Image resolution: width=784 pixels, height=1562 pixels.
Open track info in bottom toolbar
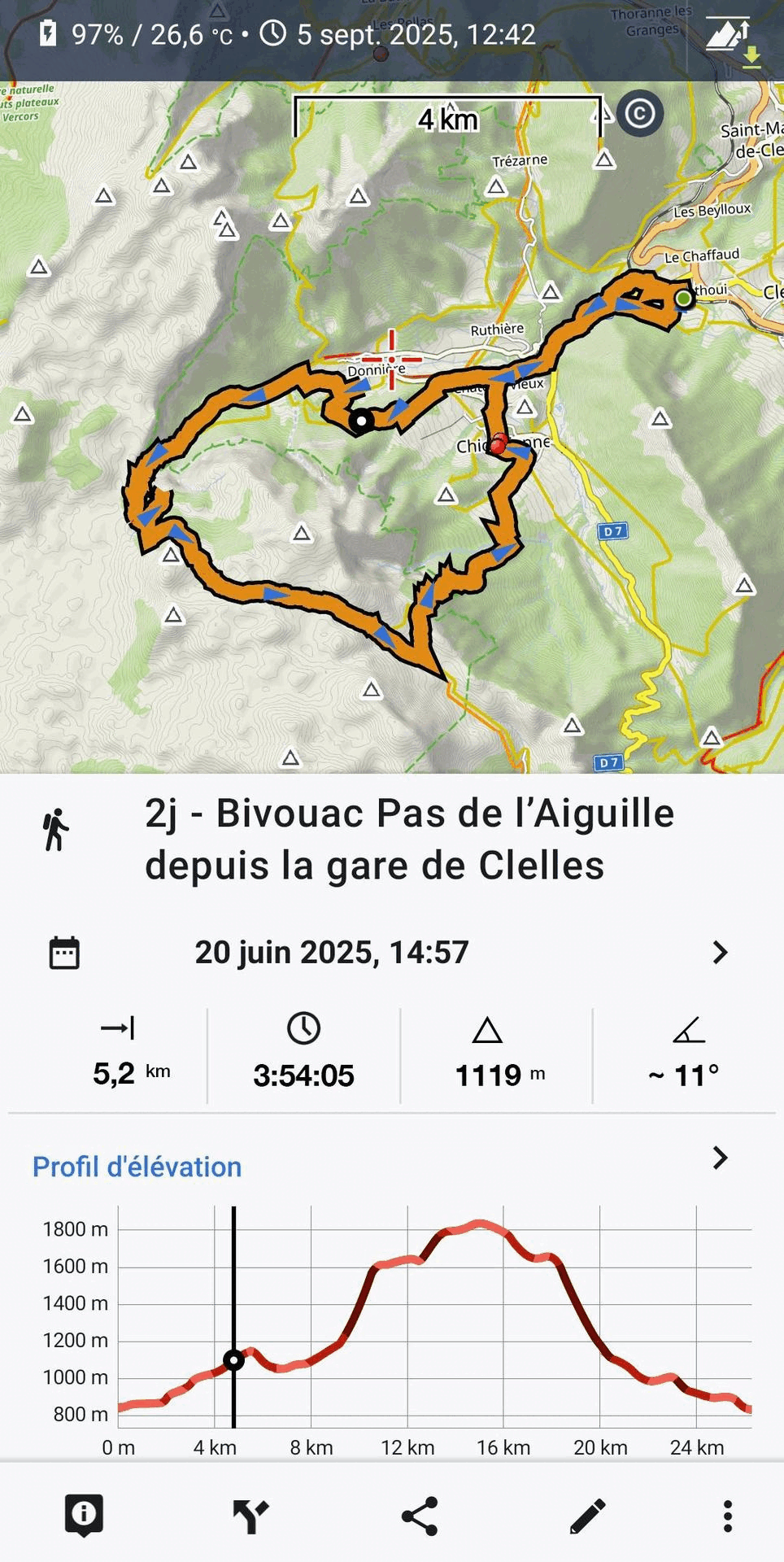click(84, 1516)
